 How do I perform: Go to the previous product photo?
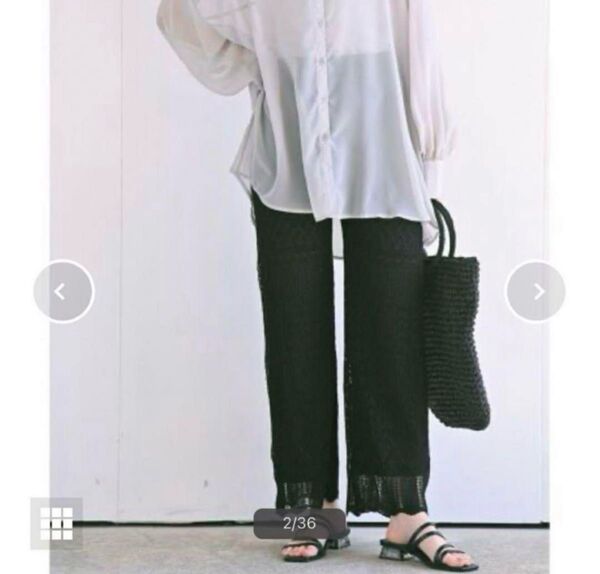point(63,291)
